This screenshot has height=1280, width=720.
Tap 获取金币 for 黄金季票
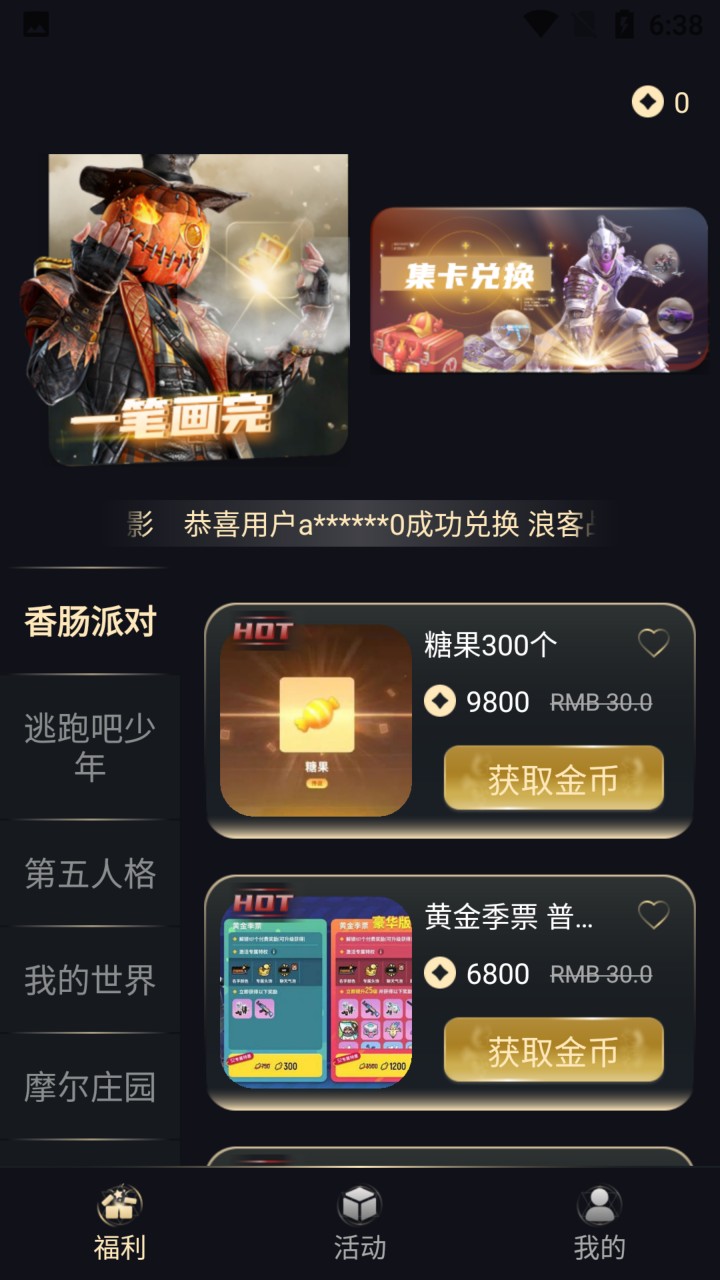553,1050
